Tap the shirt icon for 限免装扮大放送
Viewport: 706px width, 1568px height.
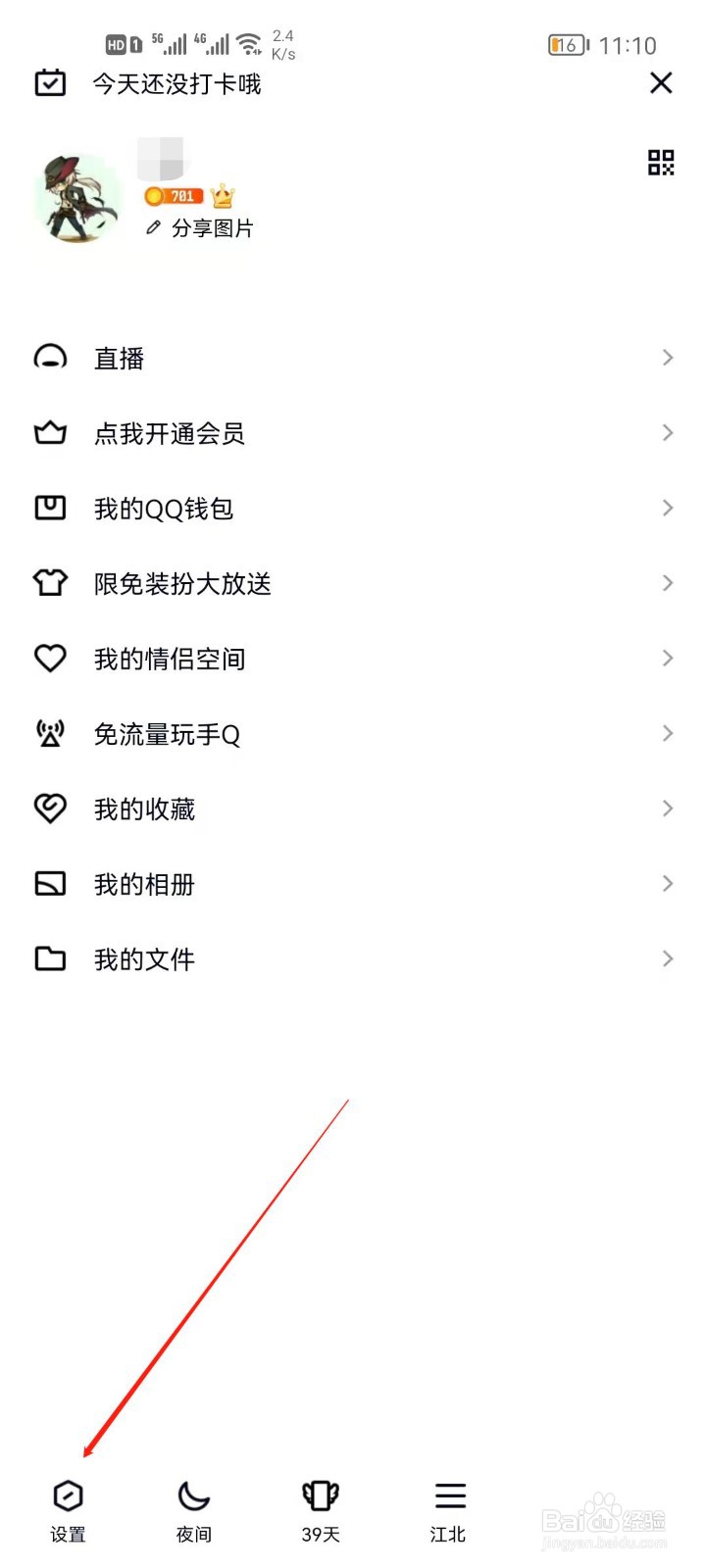[50, 583]
